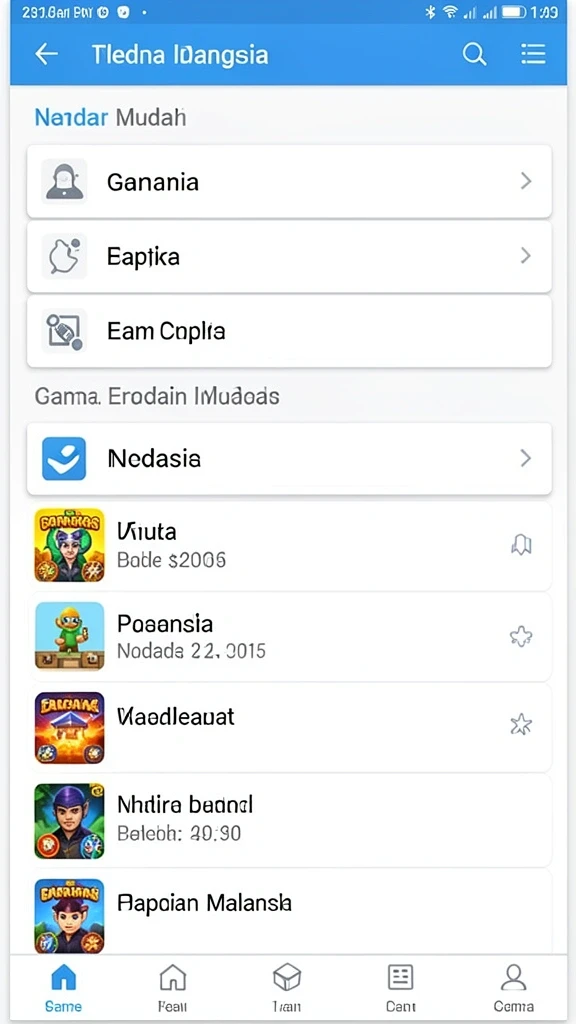
Task: Open the Rapoian Malansia game entry
Action: 289,912
